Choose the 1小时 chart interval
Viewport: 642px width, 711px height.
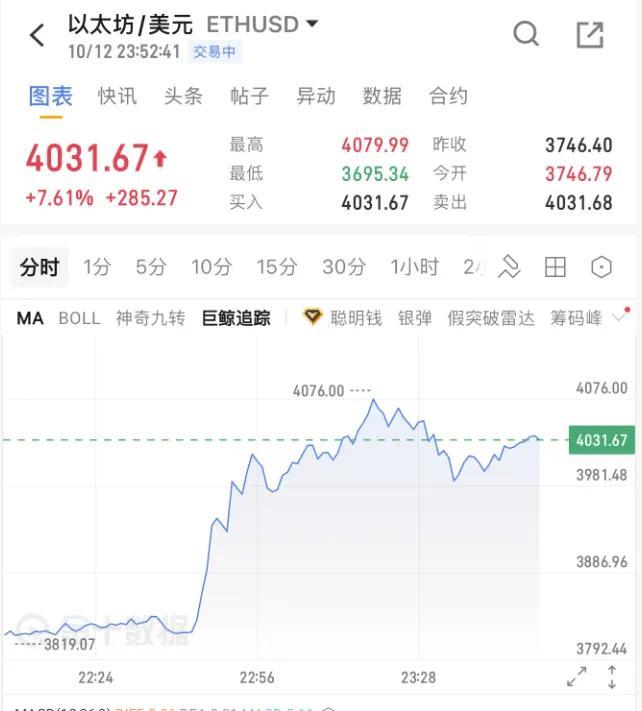414,267
